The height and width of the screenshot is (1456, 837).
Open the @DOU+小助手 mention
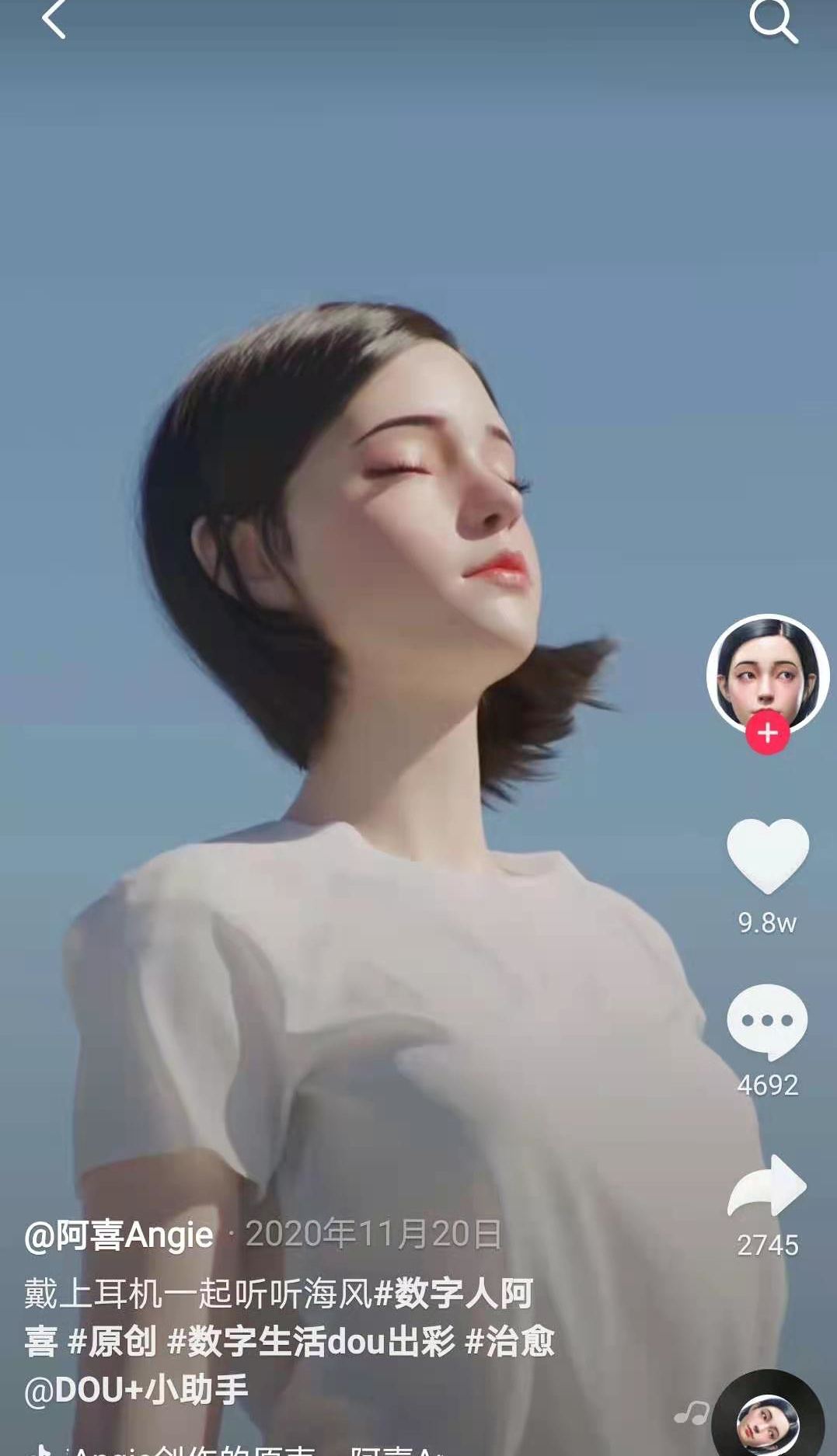tap(136, 1390)
